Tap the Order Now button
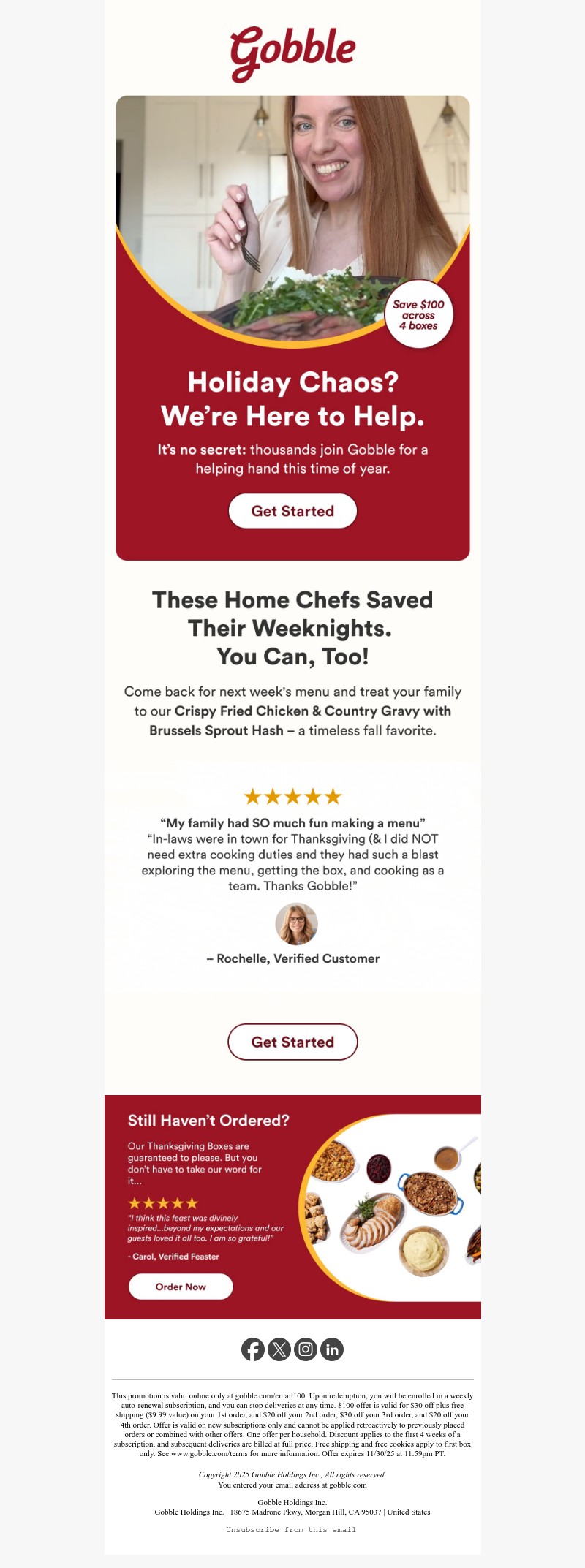This screenshot has height=1568, width=585. click(x=181, y=1287)
